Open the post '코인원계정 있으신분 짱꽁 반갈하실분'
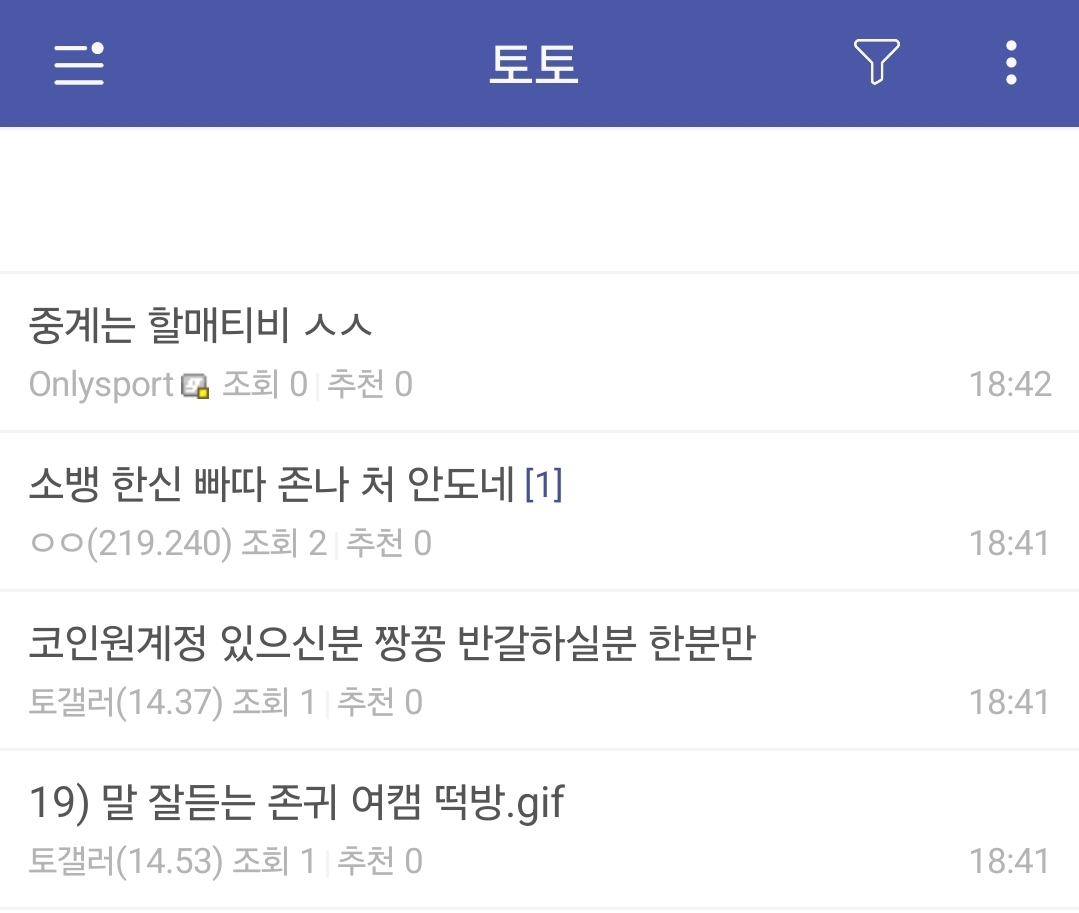 click(x=391, y=645)
